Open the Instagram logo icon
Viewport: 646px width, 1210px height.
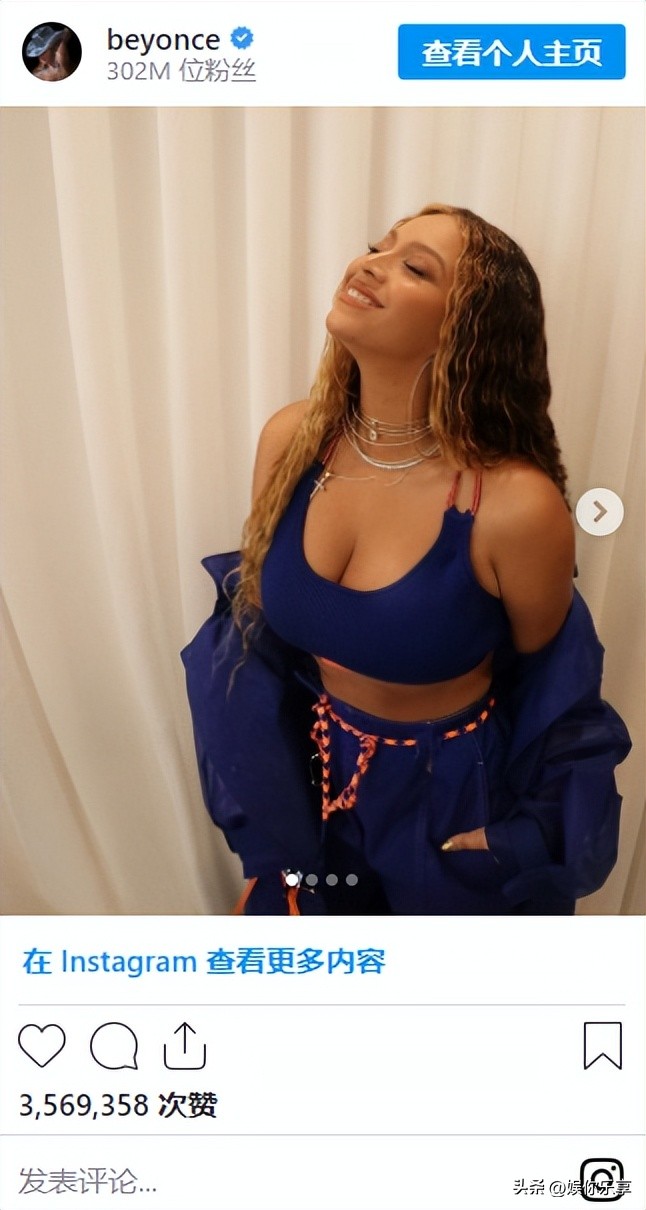tap(602, 1180)
